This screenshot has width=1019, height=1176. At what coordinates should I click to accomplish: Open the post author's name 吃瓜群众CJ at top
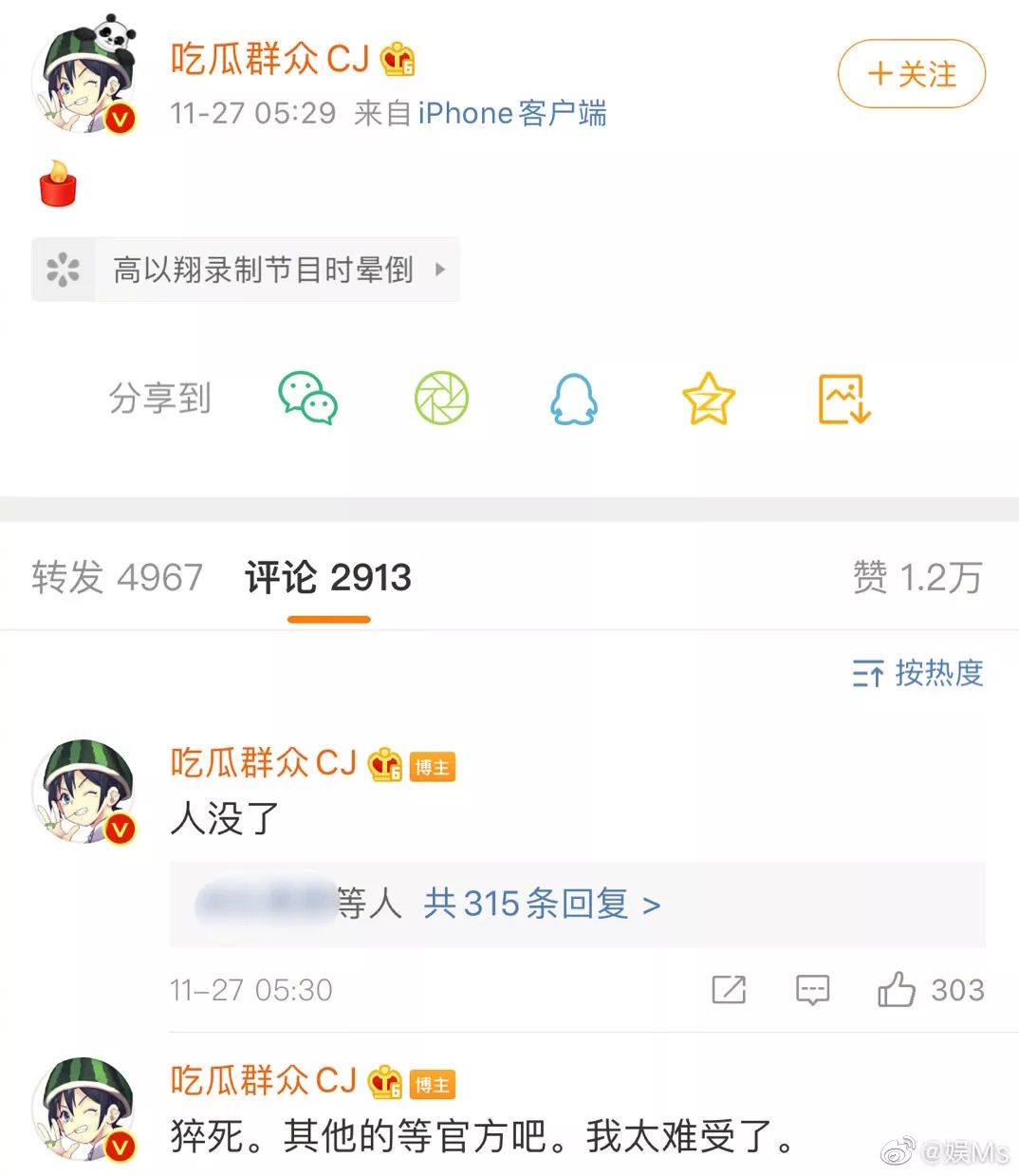point(269,59)
